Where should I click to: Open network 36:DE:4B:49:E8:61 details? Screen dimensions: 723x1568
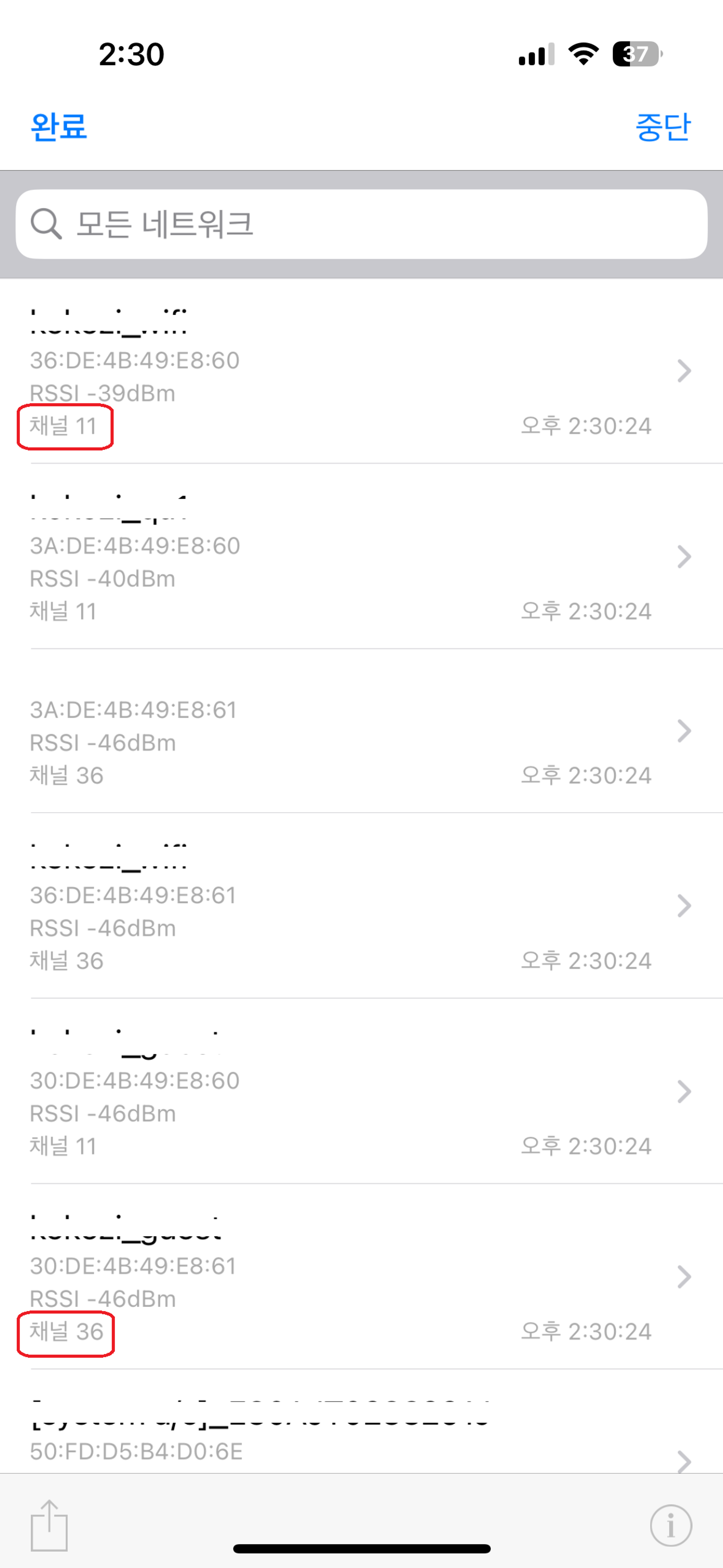361,906
